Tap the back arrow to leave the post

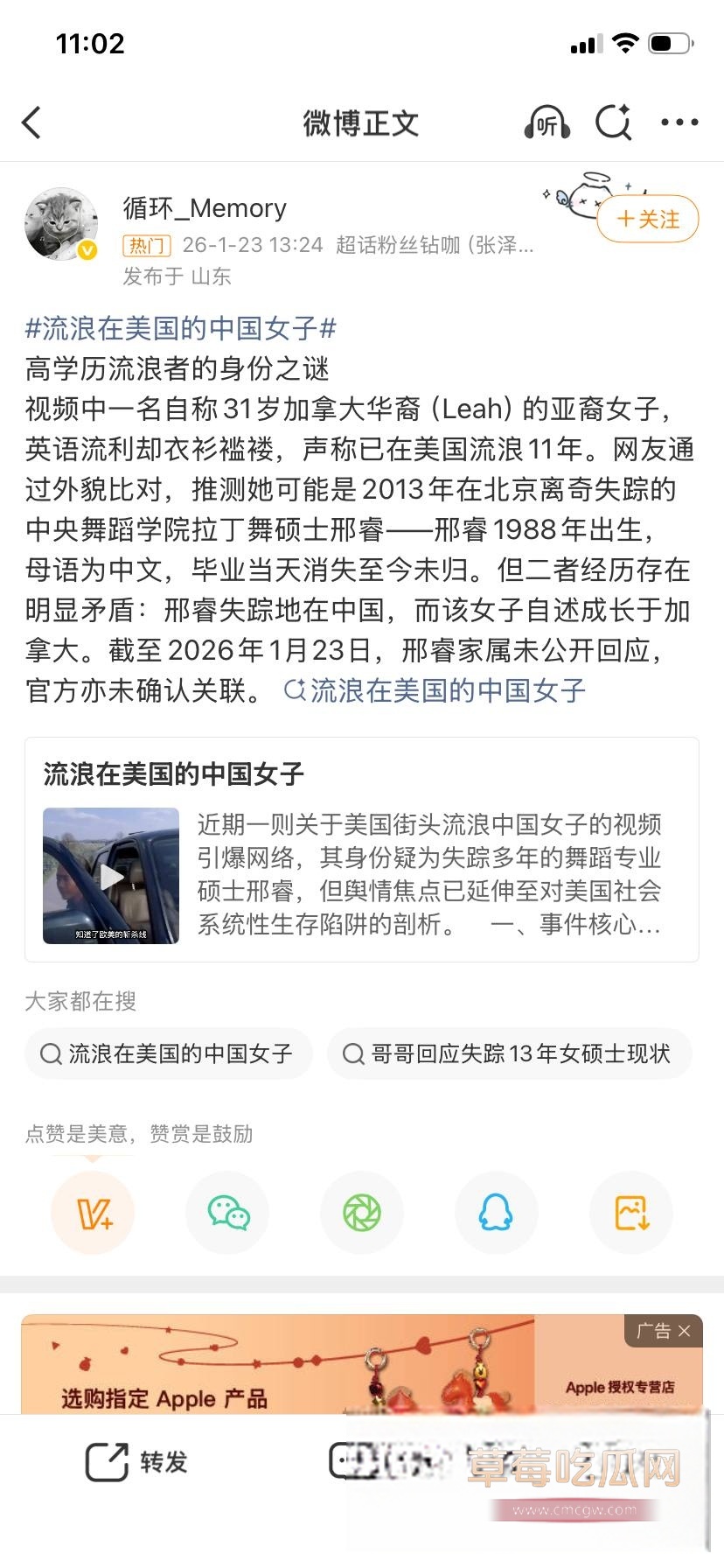(32, 122)
